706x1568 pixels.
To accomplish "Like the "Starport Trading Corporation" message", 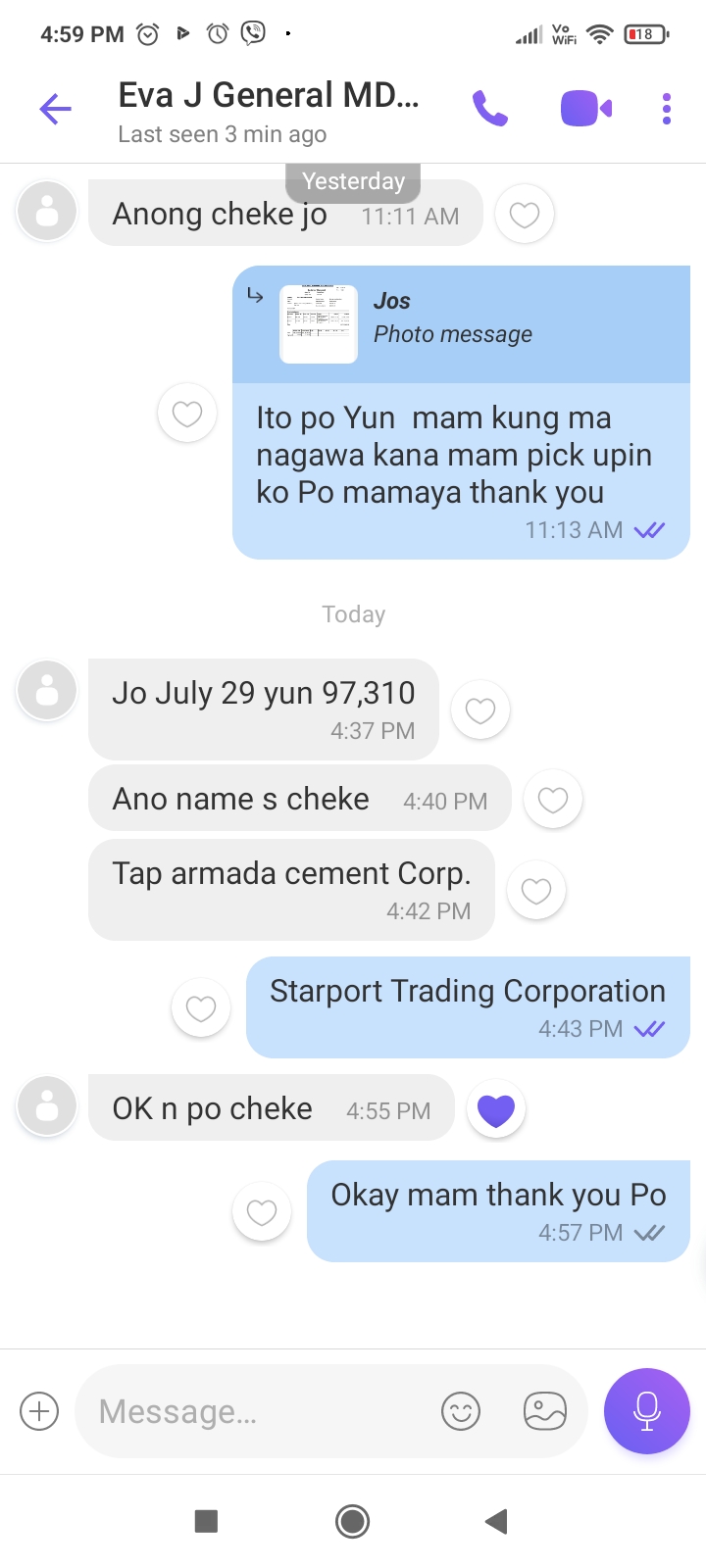I will (x=201, y=1008).
